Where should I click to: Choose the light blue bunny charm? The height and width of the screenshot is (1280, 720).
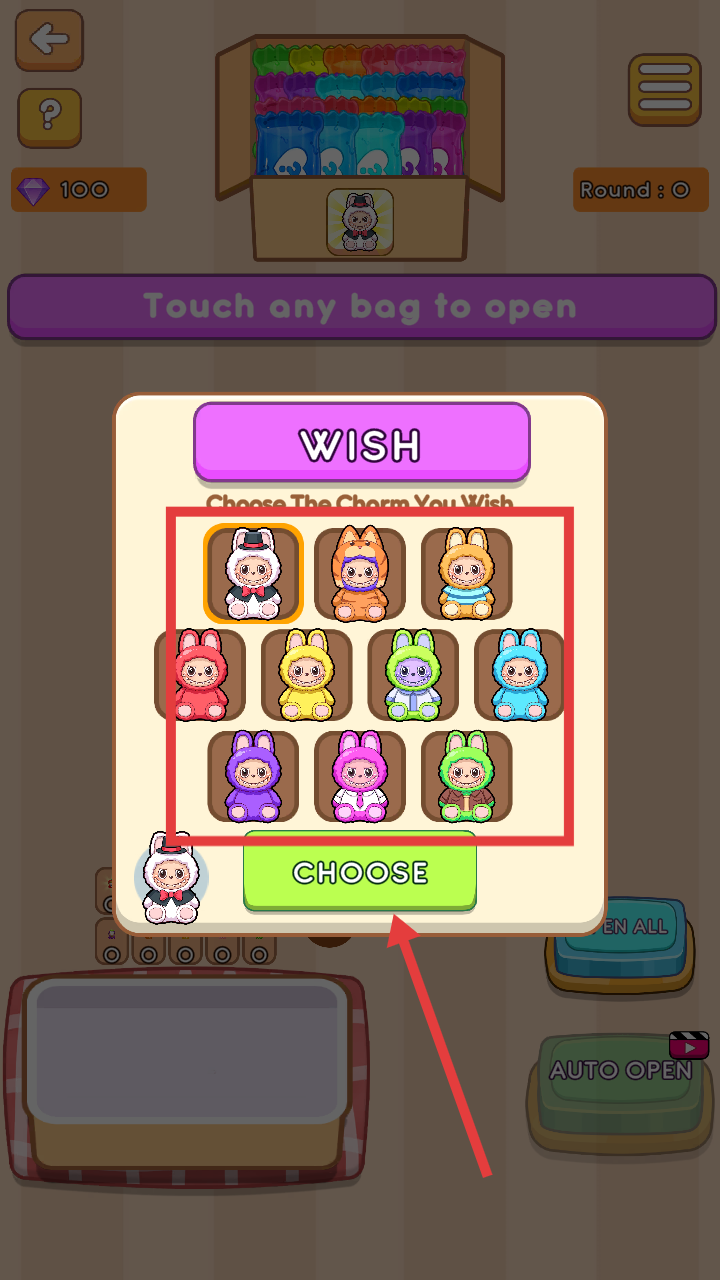(520, 675)
